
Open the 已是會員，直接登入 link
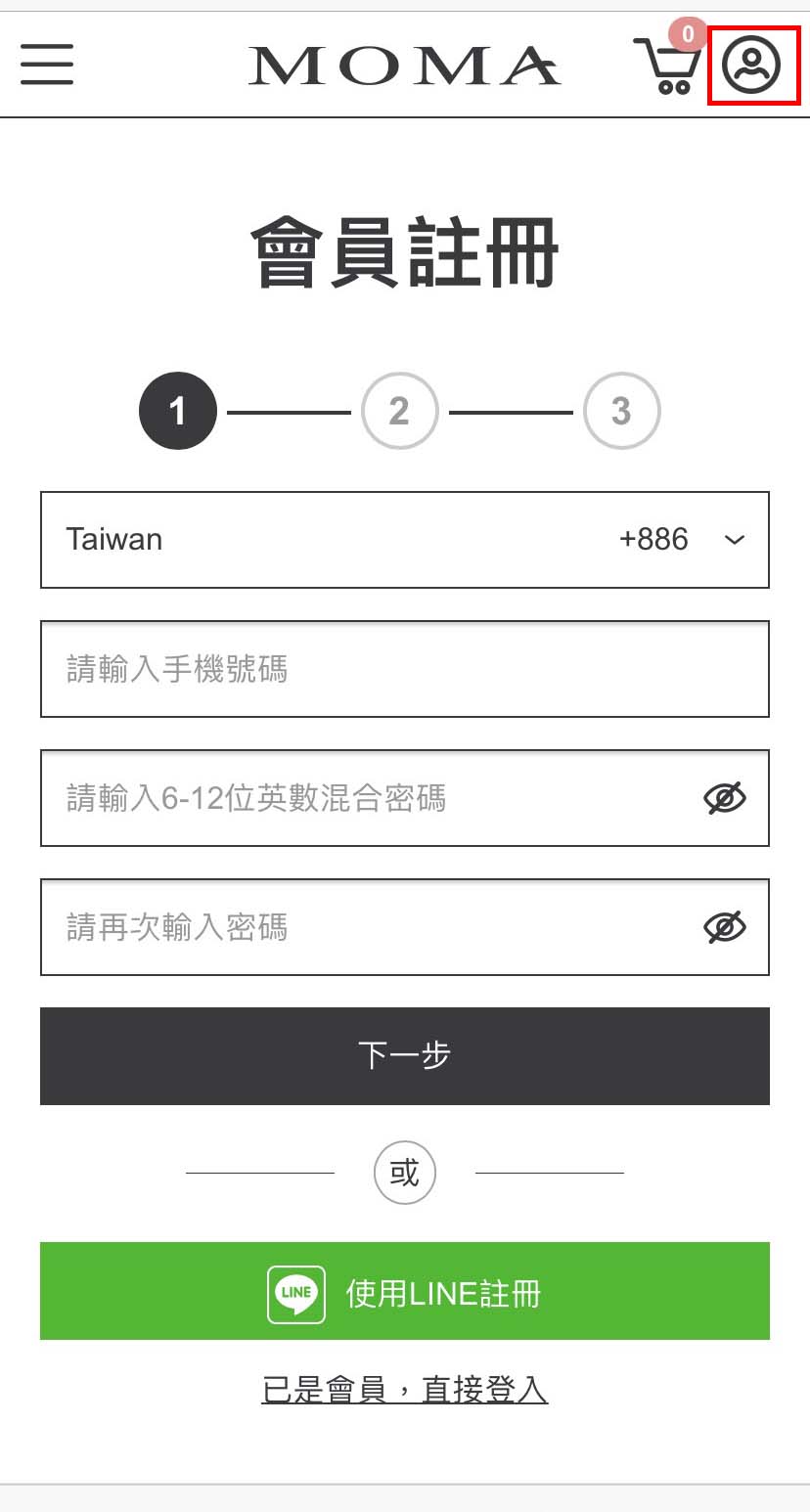(405, 1389)
